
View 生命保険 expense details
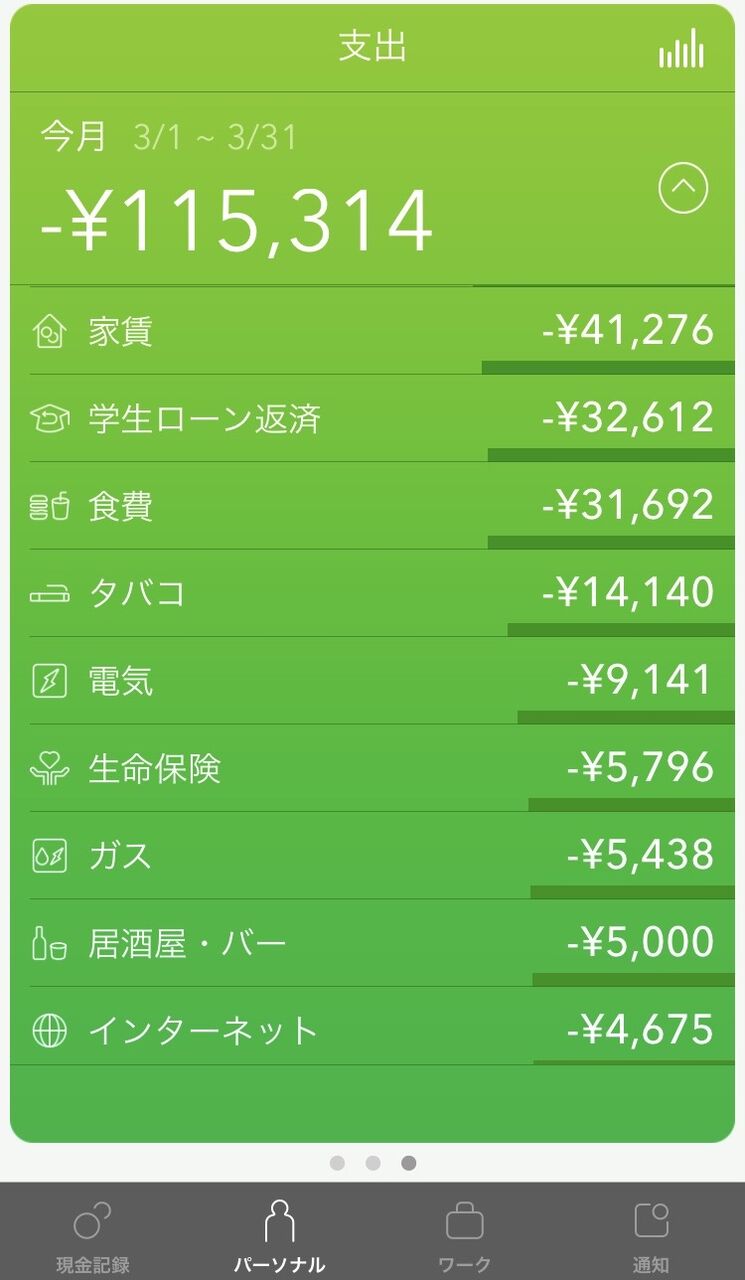372,768
